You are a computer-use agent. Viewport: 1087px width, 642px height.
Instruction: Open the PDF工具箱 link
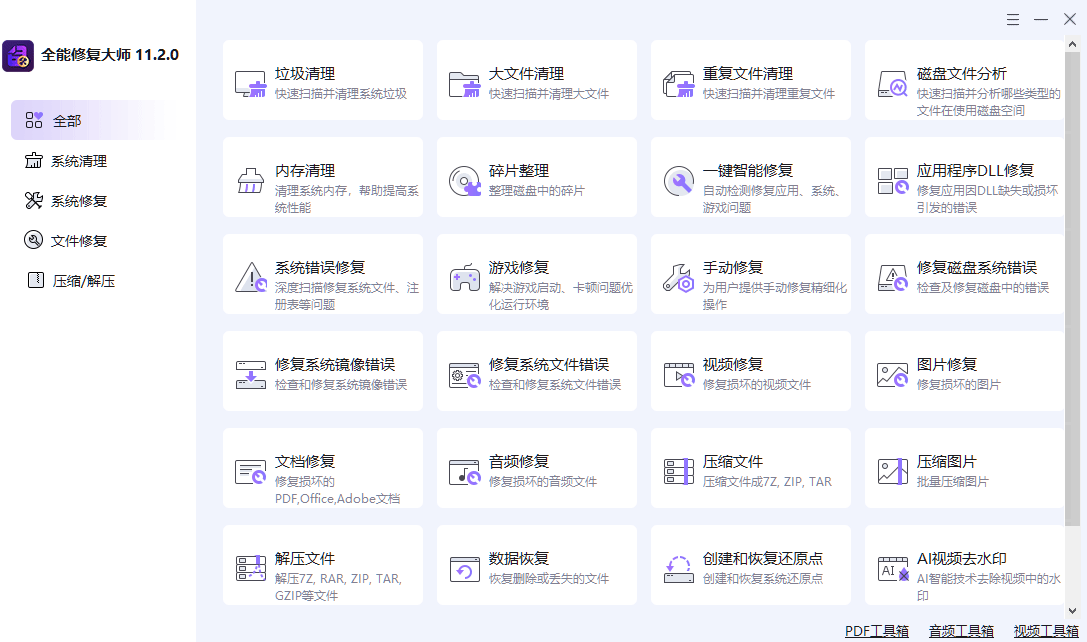876,631
